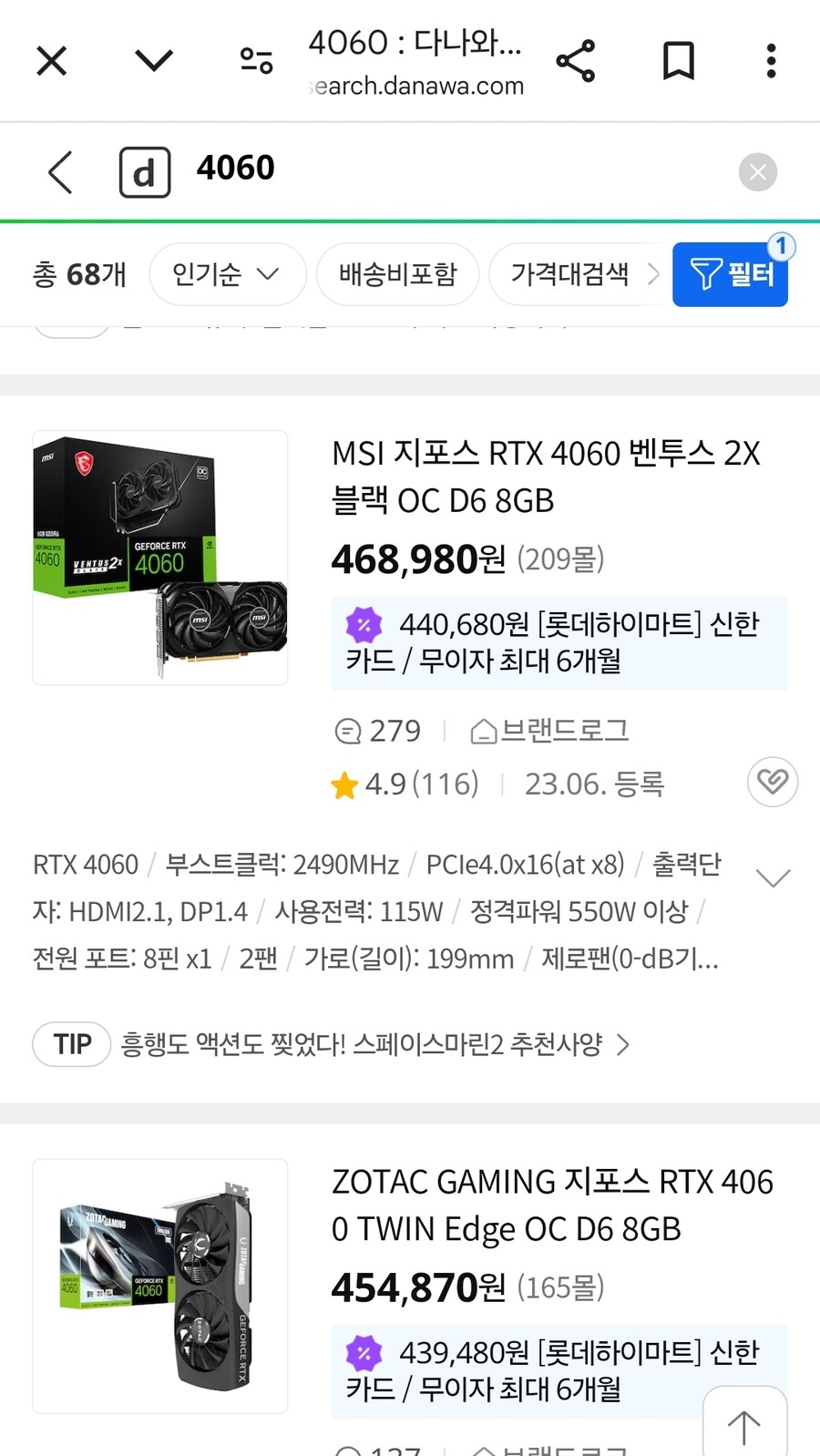Tap the ZOTAC GAMING product thumbnail
The width and height of the screenshot is (820, 1456).
[x=159, y=1286]
